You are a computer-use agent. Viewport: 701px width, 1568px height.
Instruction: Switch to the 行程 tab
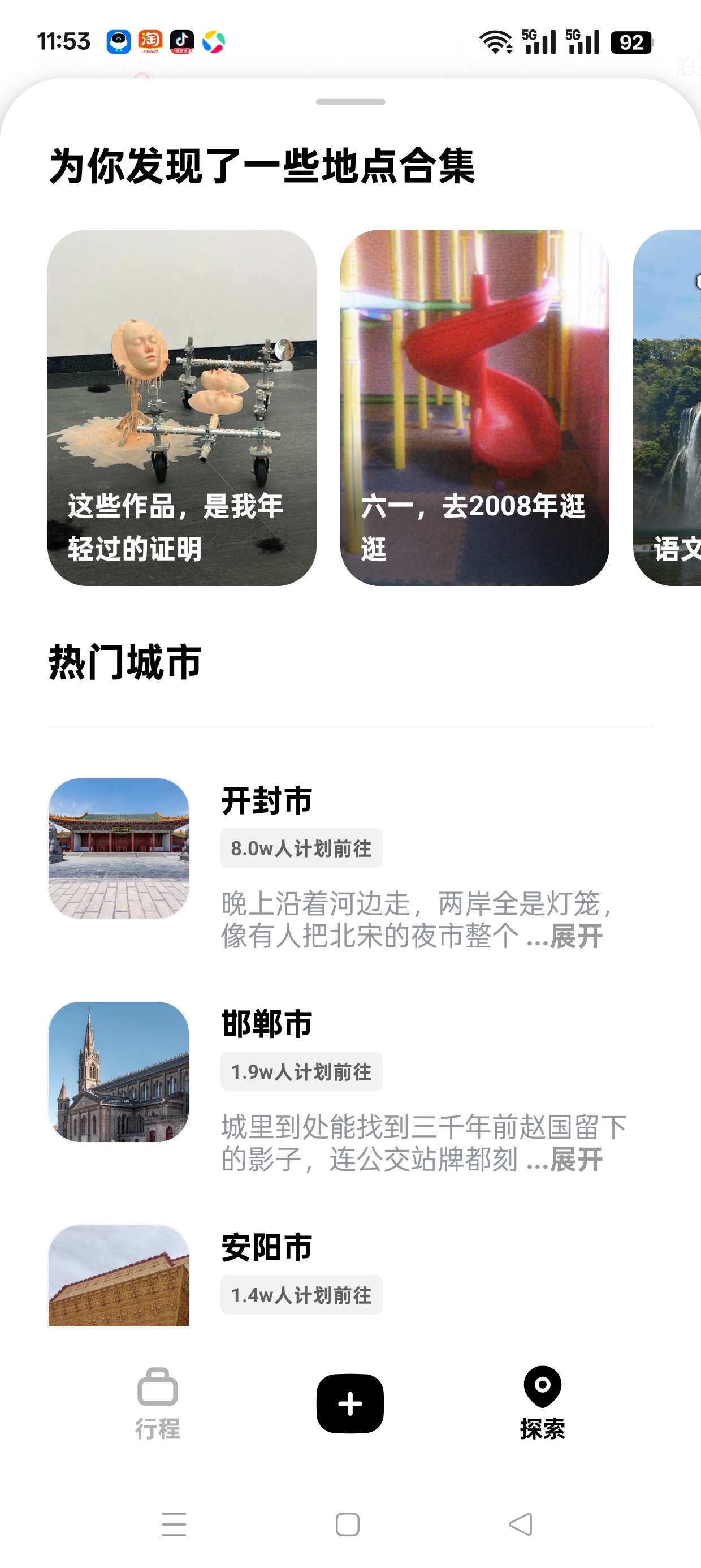pos(158,1402)
